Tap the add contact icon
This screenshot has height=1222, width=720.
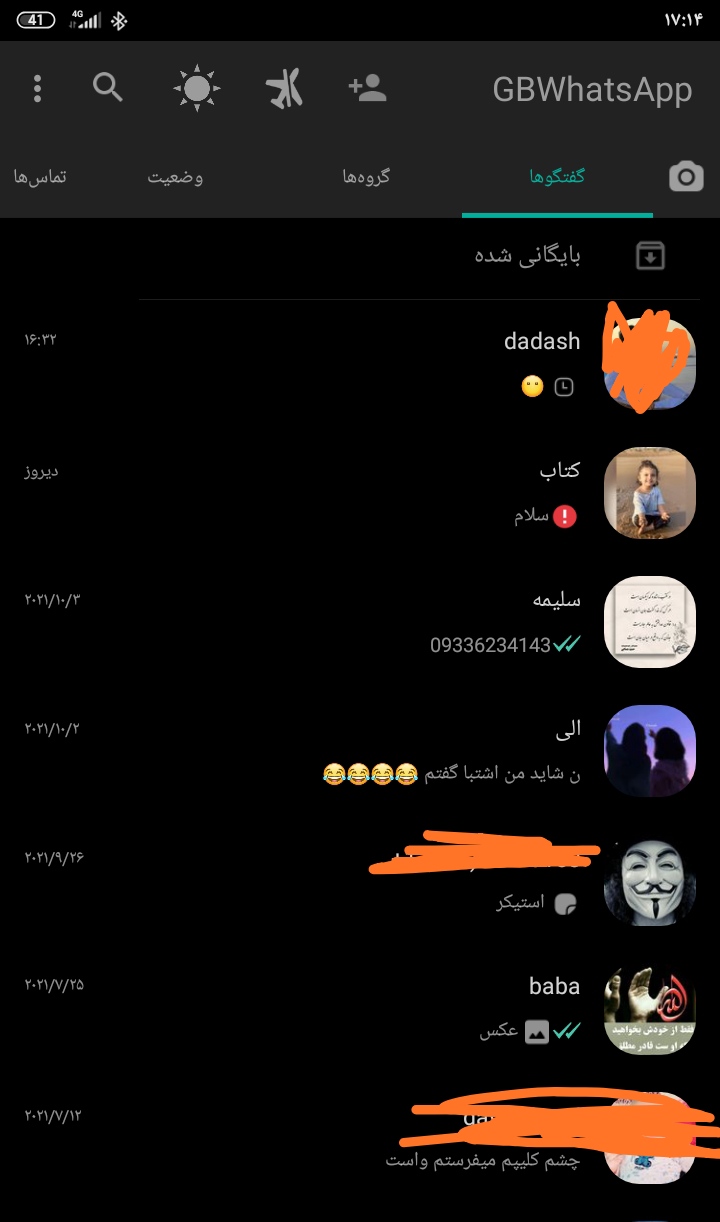[x=367, y=89]
